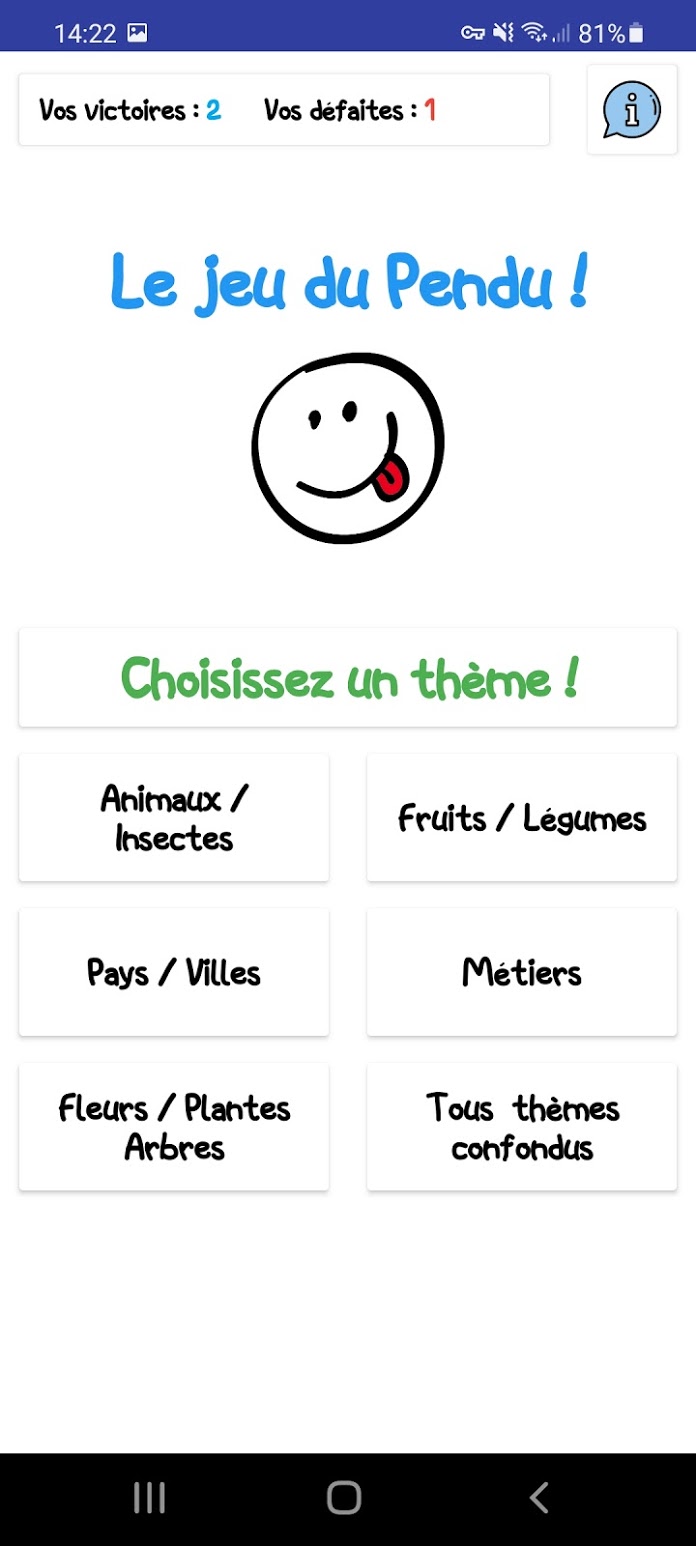The width and height of the screenshot is (696, 1546).
Task: Select the Fruits / Légumes theme
Action: pos(522,818)
